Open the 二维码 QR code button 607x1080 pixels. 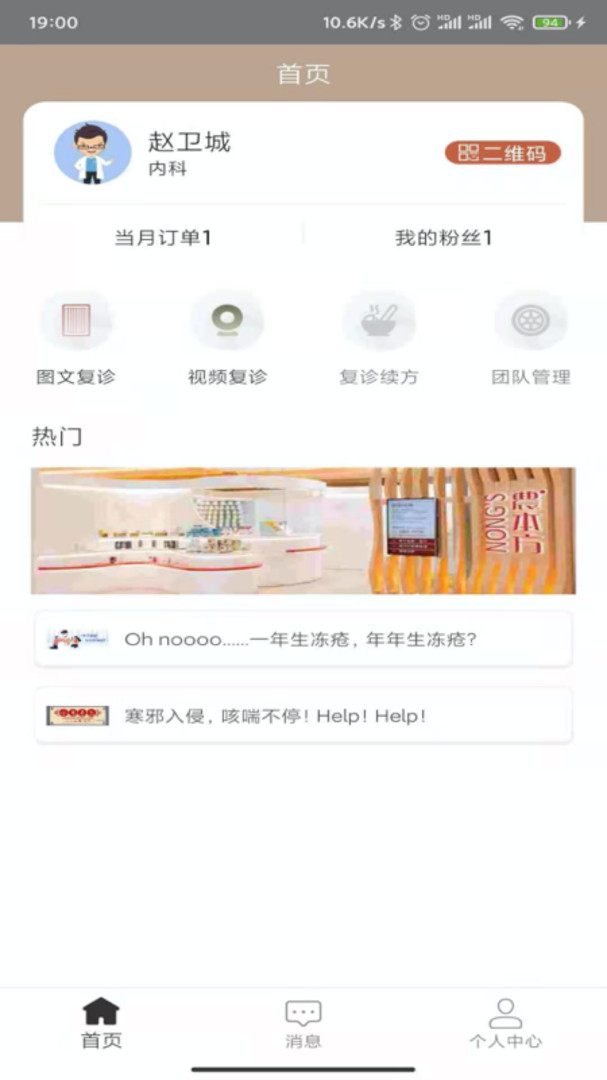pos(502,153)
